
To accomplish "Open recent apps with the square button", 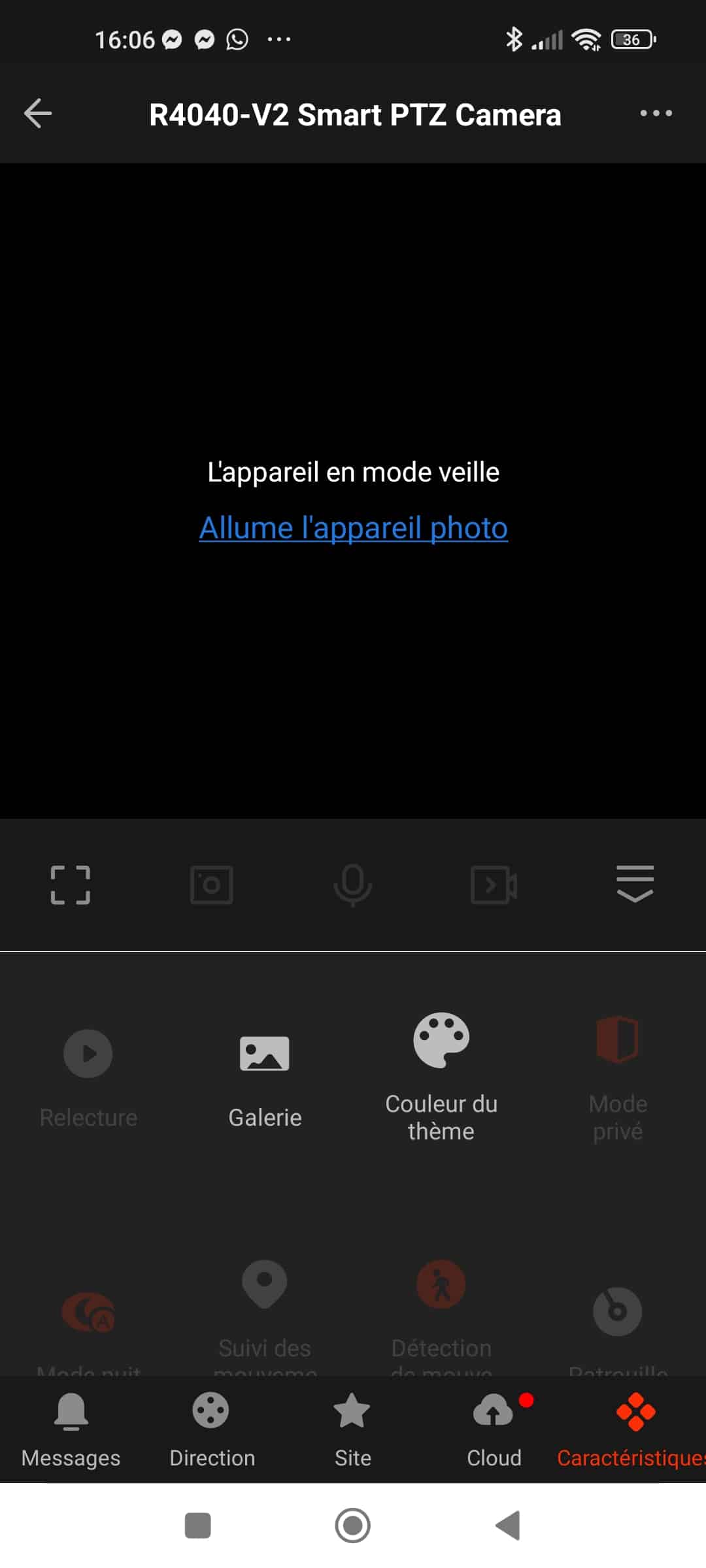I will (x=197, y=1526).
